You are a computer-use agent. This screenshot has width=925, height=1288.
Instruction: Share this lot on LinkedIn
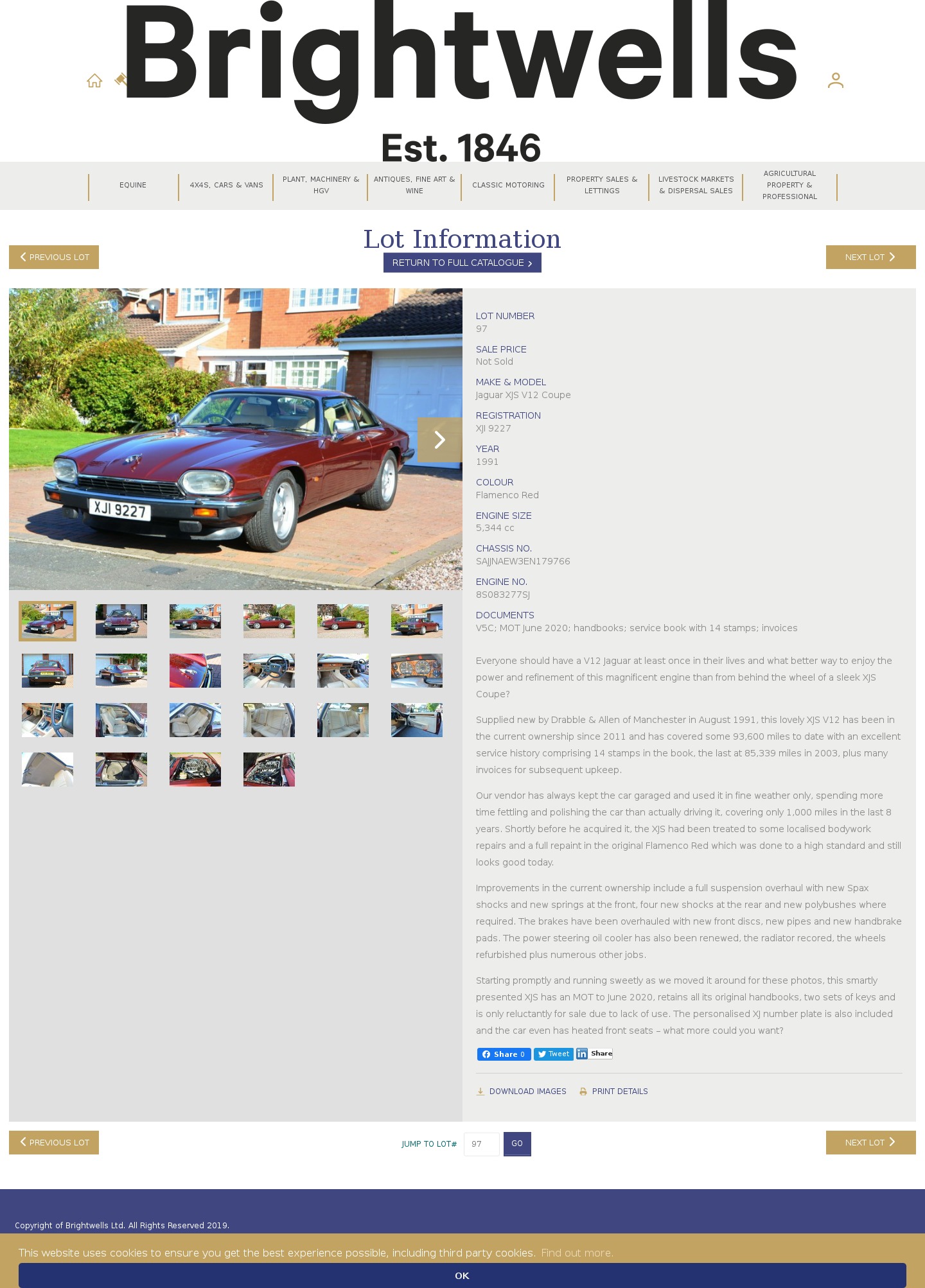[x=594, y=1054]
